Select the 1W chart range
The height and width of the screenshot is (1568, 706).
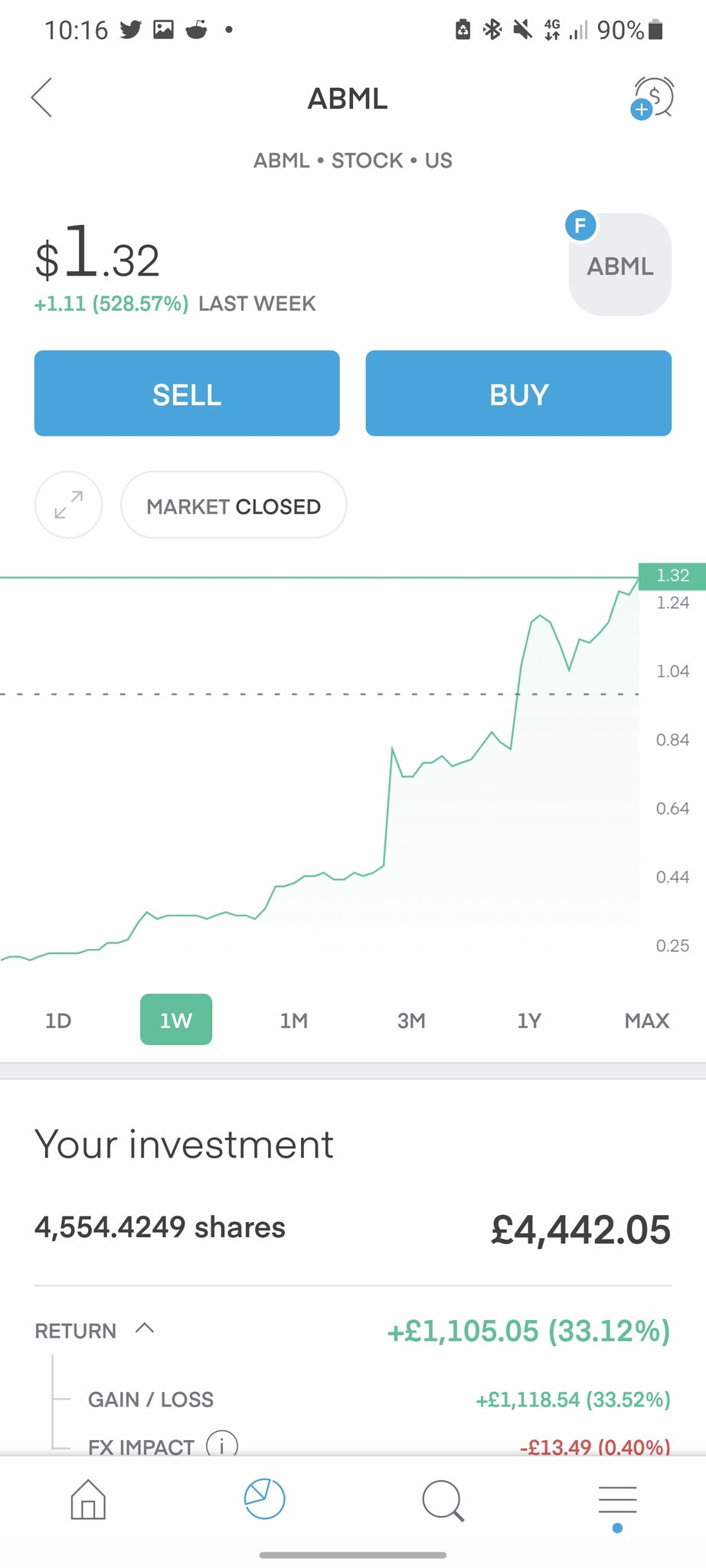[x=176, y=1020]
